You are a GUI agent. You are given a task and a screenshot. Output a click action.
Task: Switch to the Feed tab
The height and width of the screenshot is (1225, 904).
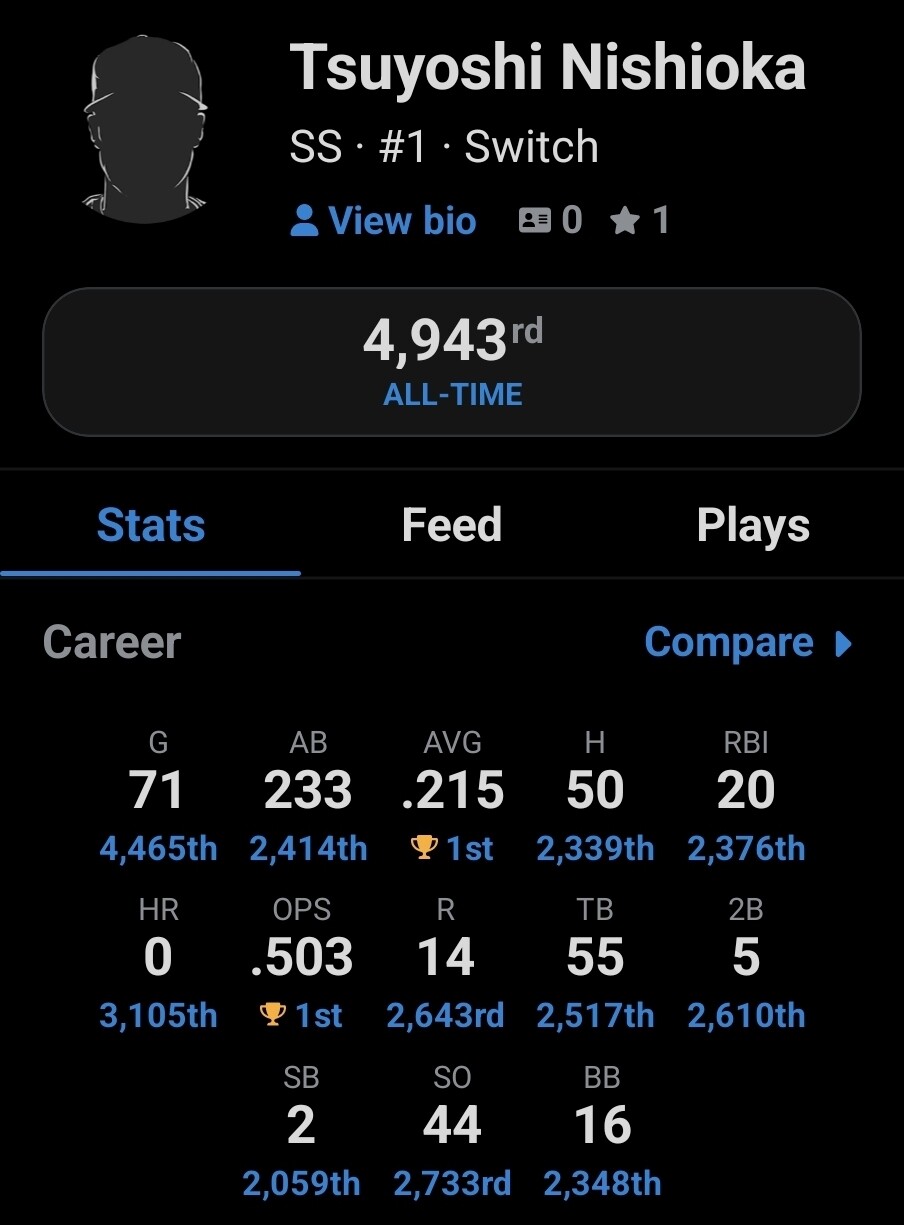click(452, 525)
